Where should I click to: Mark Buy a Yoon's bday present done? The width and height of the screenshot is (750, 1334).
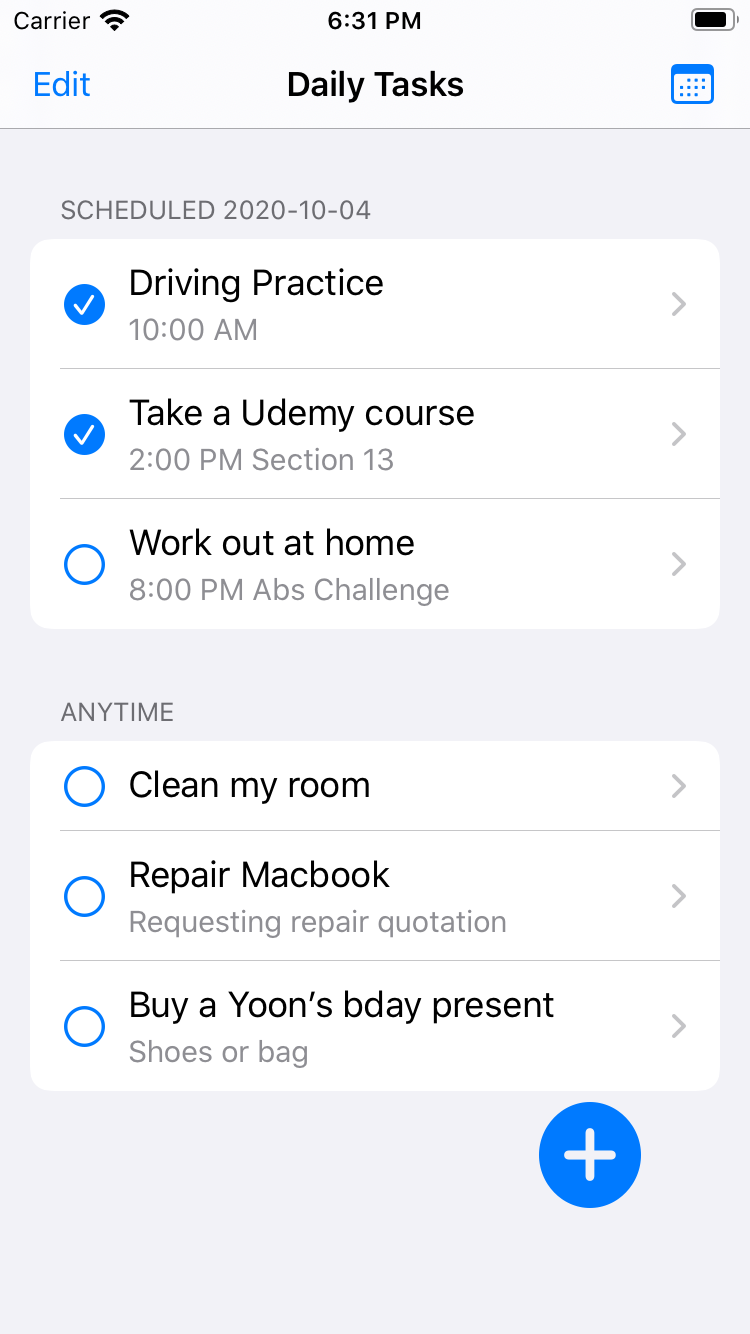pyautogui.click(x=85, y=1026)
